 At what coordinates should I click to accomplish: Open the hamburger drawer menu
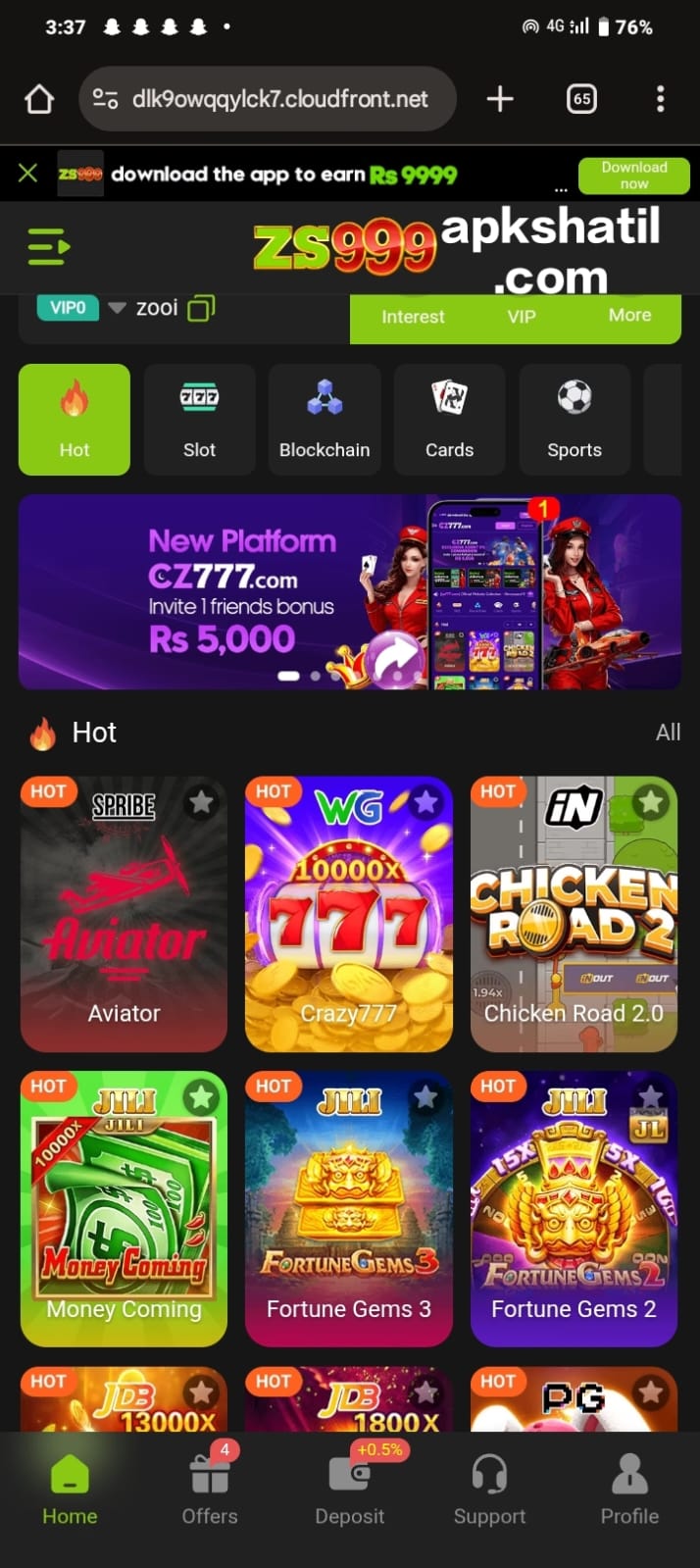point(48,247)
